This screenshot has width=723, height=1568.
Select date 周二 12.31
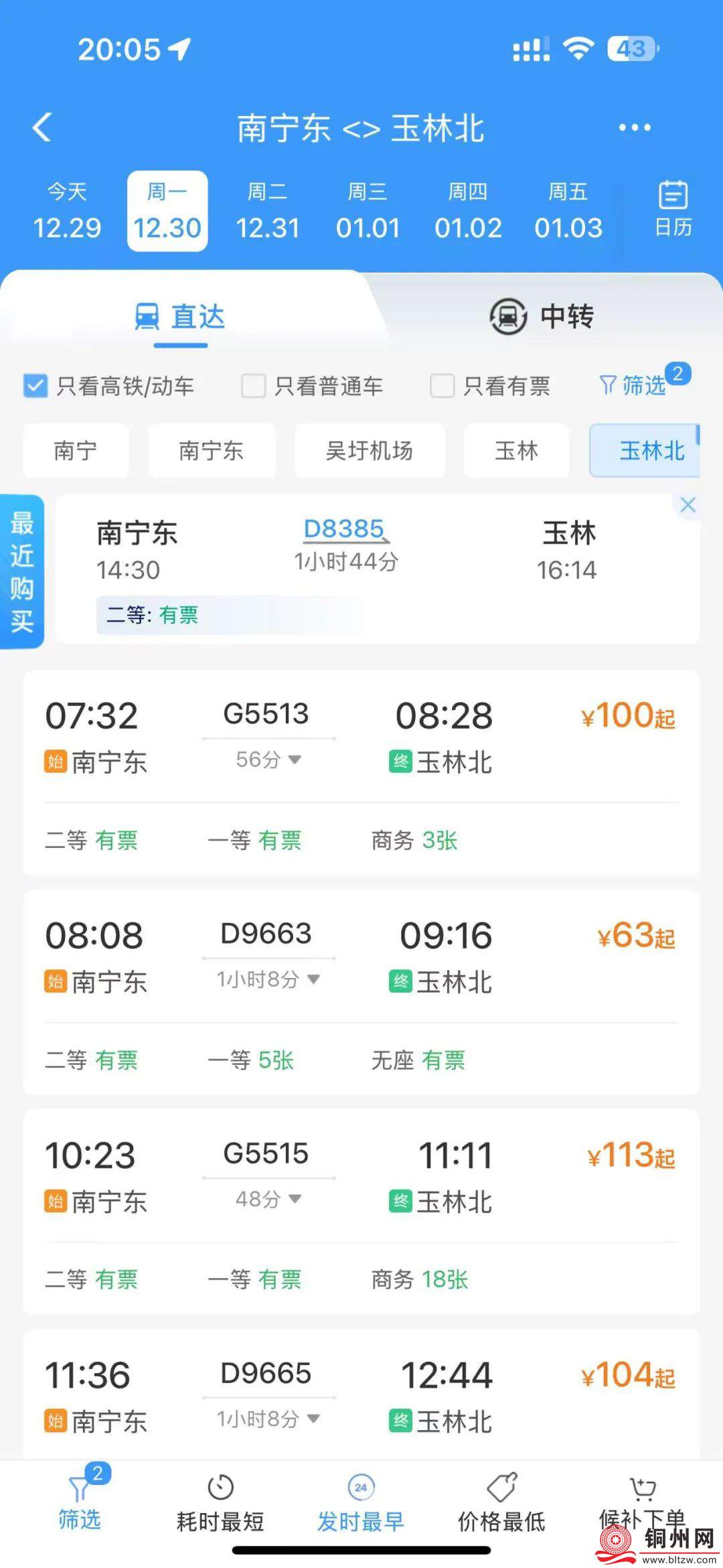(x=268, y=211)
